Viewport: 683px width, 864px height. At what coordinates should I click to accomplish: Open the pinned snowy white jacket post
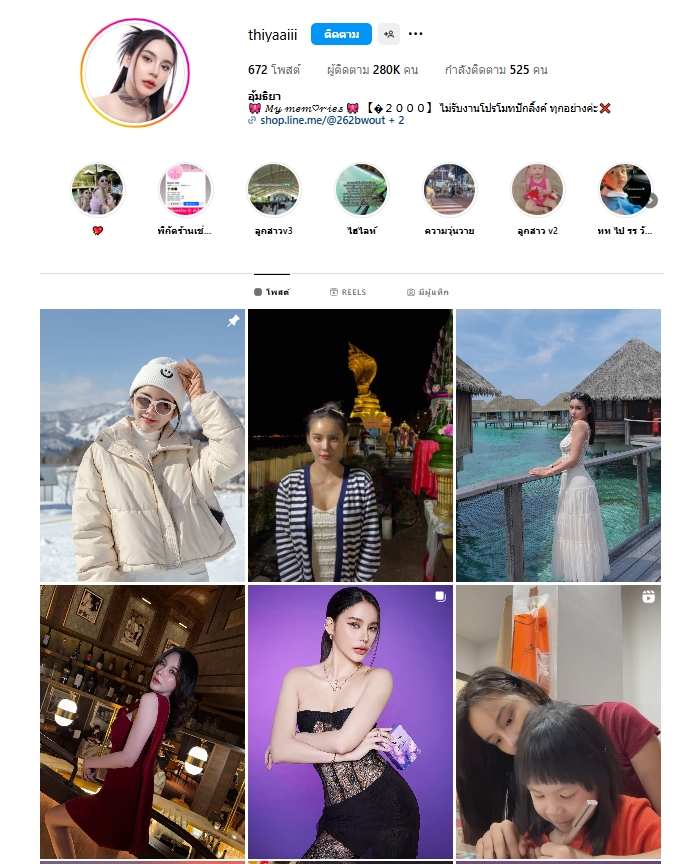click(142, 445)
